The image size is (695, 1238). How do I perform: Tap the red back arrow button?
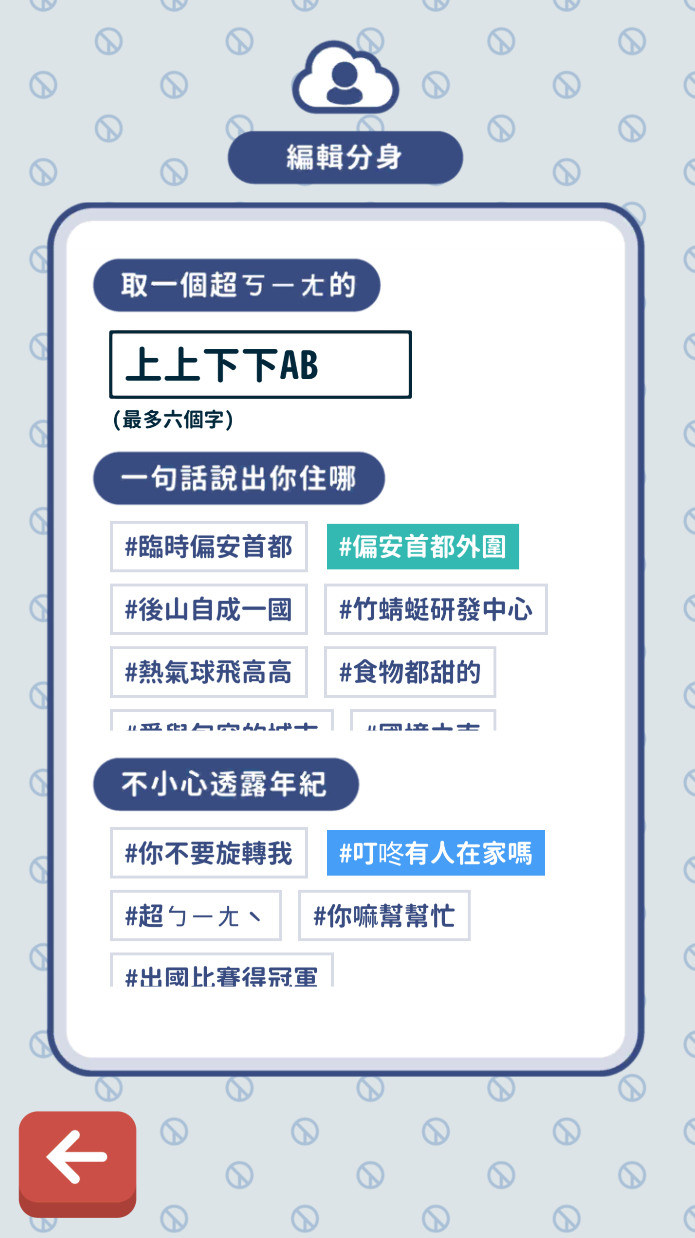pos(77,1160)
